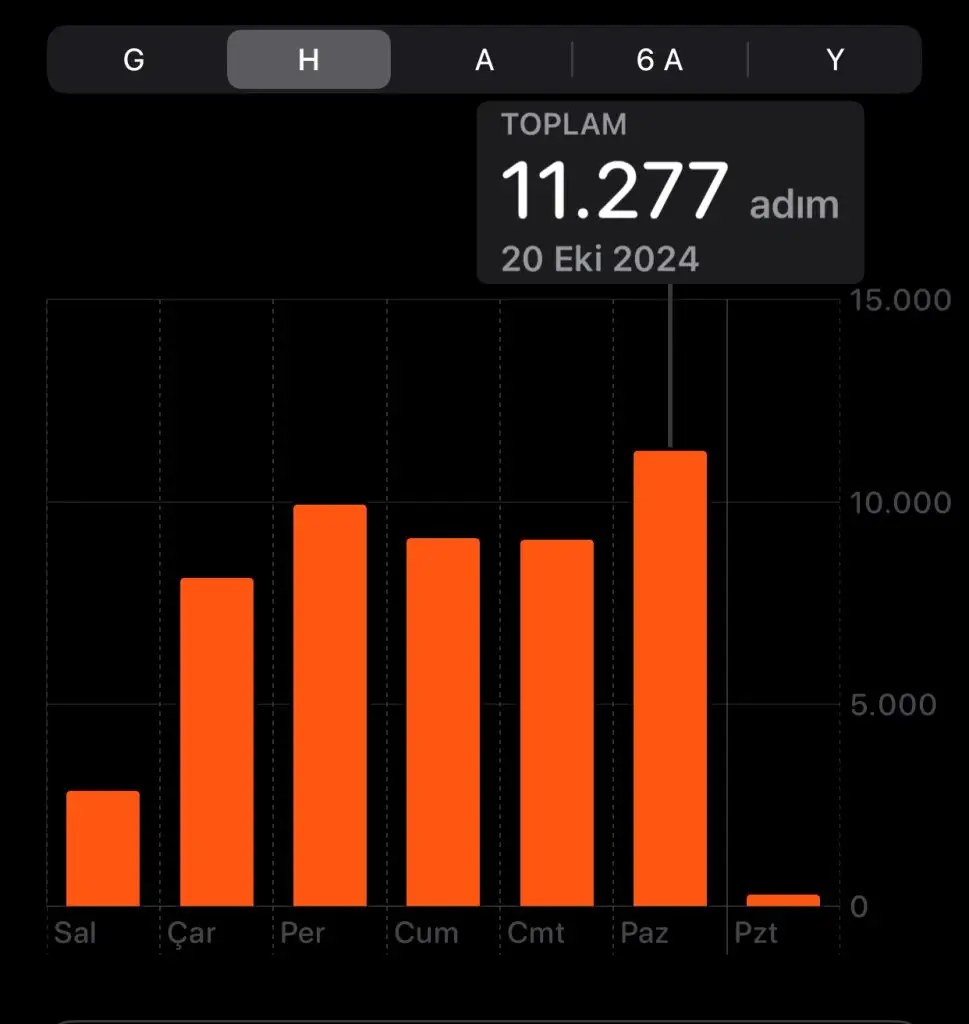This screenshot has height=1024, width=969.
Task: Switch to the 6 A range
Action: [x=659, y=60]
